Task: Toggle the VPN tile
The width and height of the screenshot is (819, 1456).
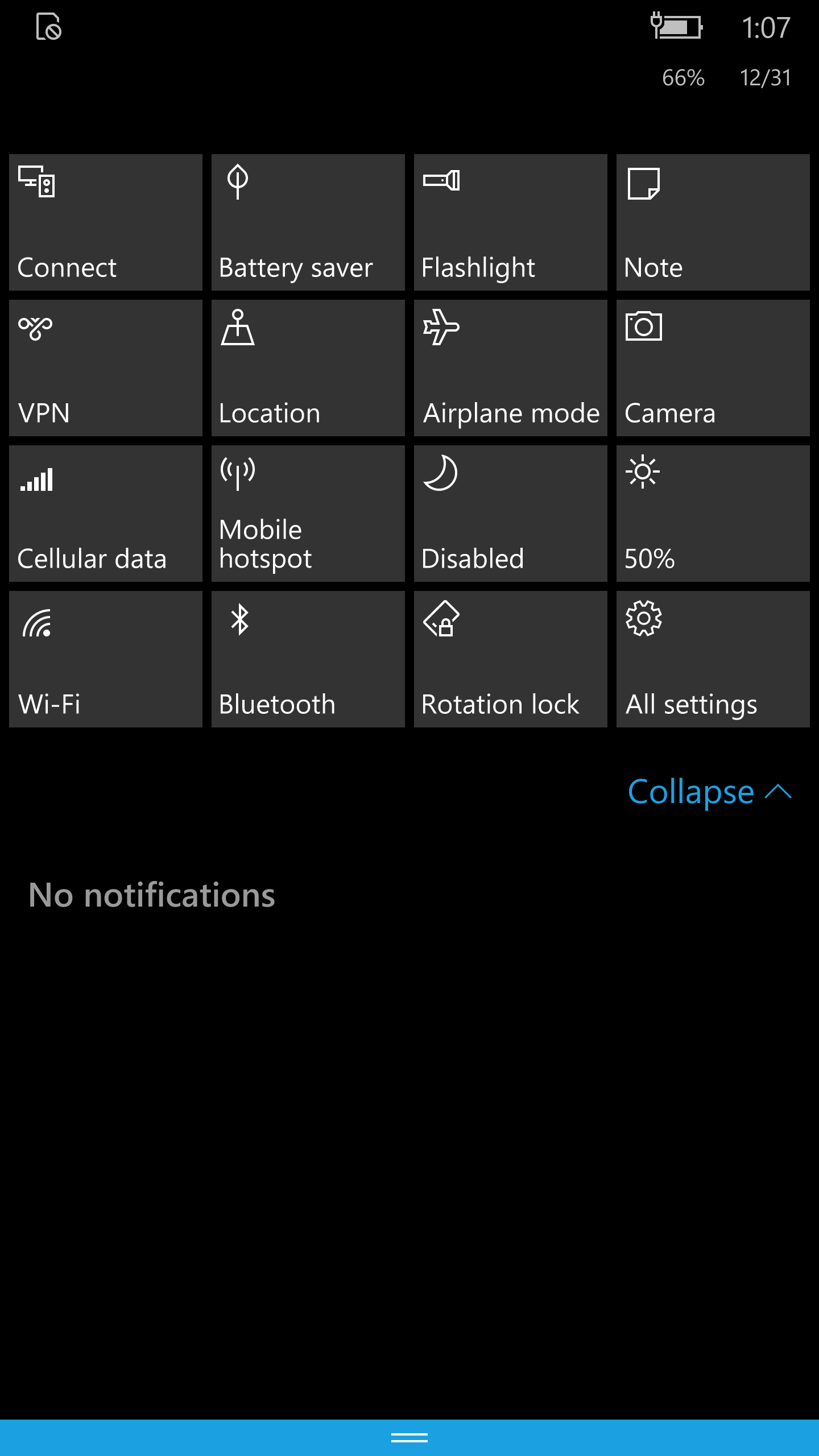Action: [106, 368]
